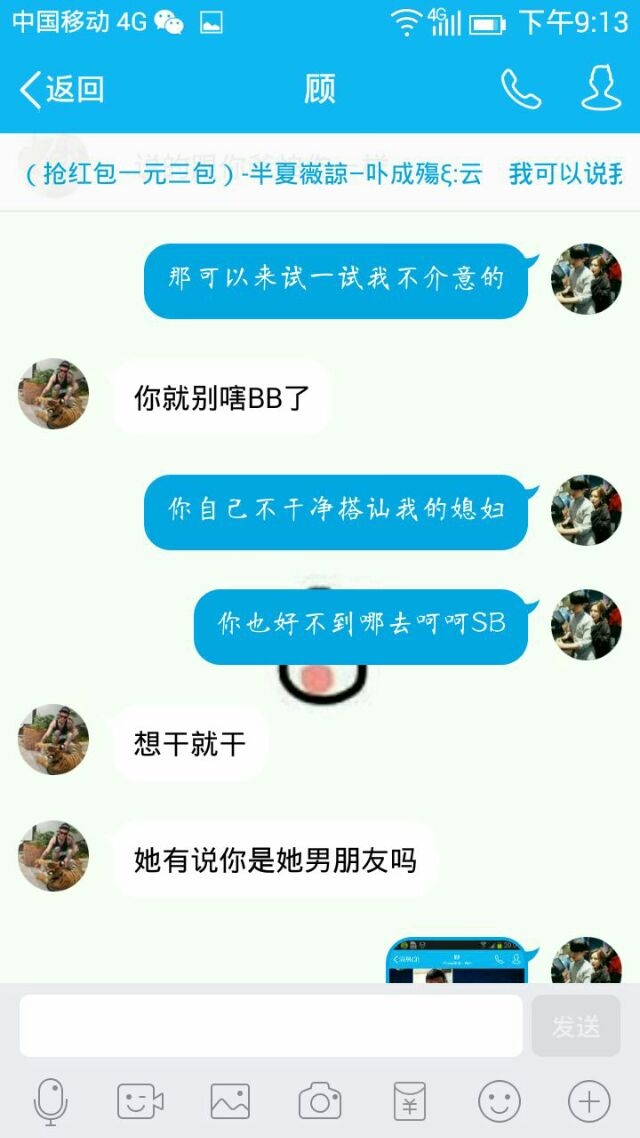The image size is (640, 1138).
Task: Open the emoji smiley picker
Action: point(499,1102)
